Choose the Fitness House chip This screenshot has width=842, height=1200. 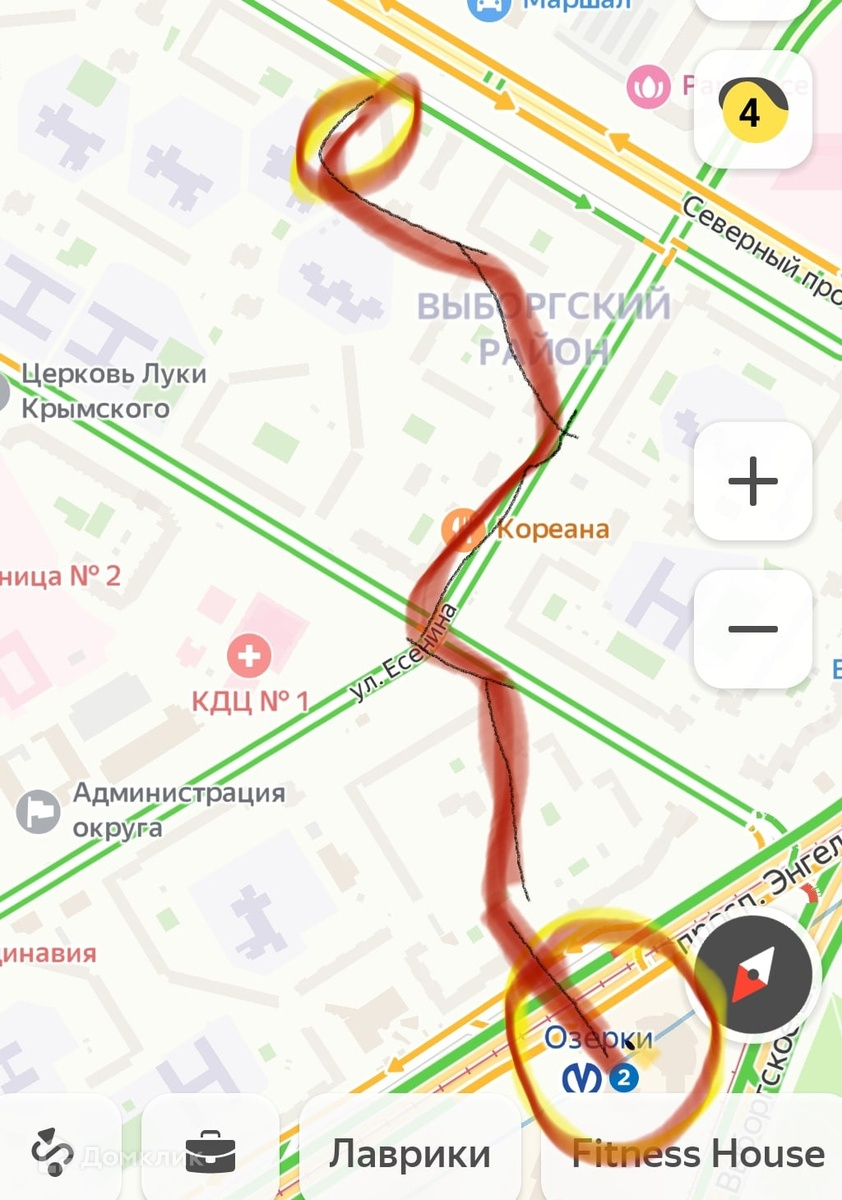(x=697, y=1153)
